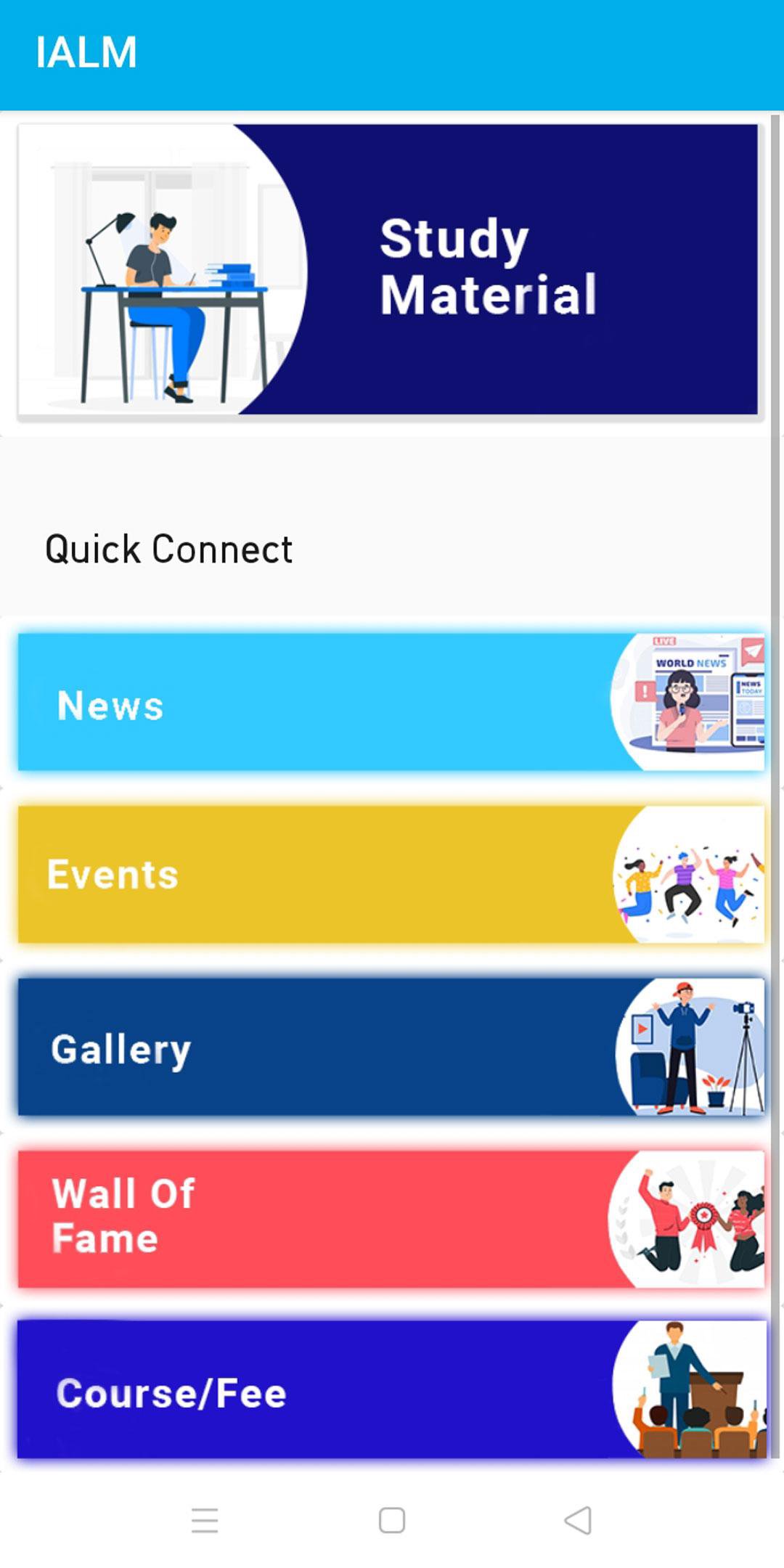
Task: View the Gallery section
Action: 391,1047
